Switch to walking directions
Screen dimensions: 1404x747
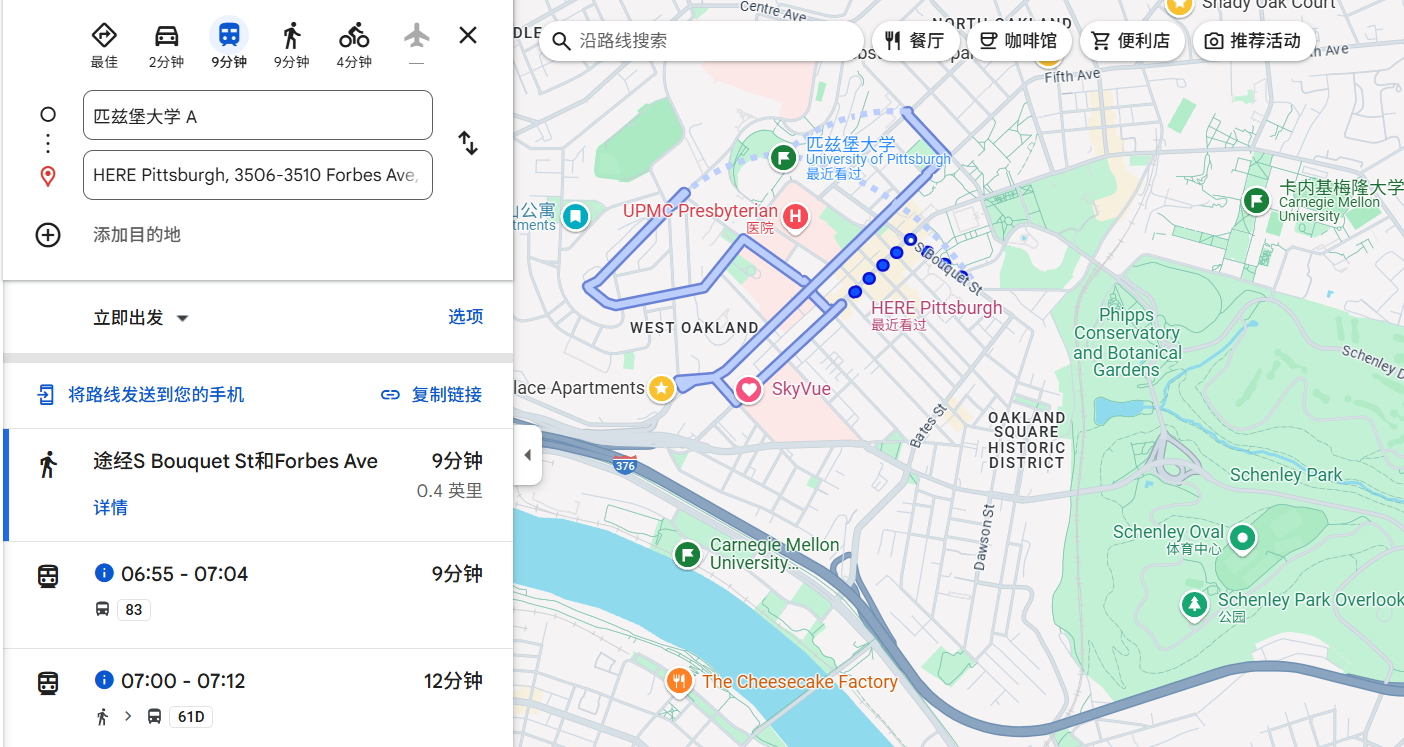pos(291,45)
